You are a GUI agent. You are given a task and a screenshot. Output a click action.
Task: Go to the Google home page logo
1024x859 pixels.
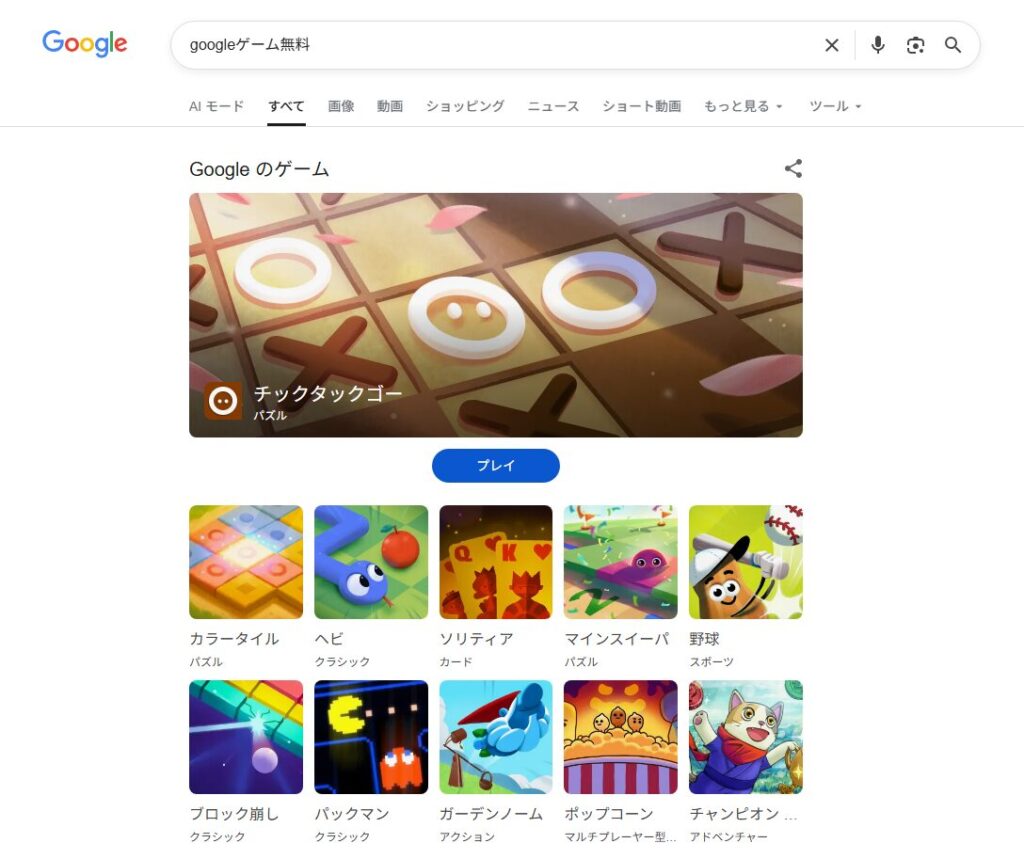[85, 43]
